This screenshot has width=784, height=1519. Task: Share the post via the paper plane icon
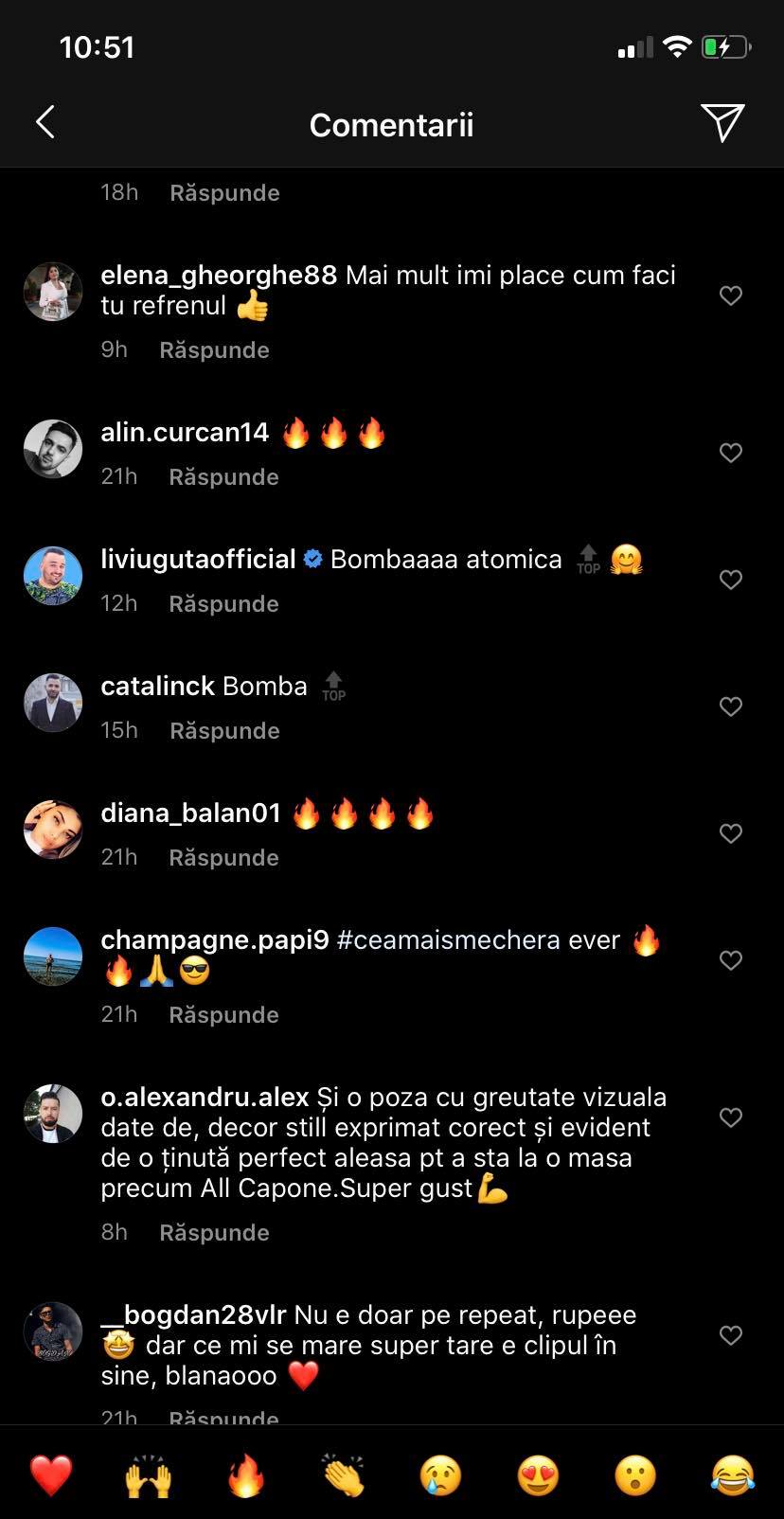pos(722,122)
